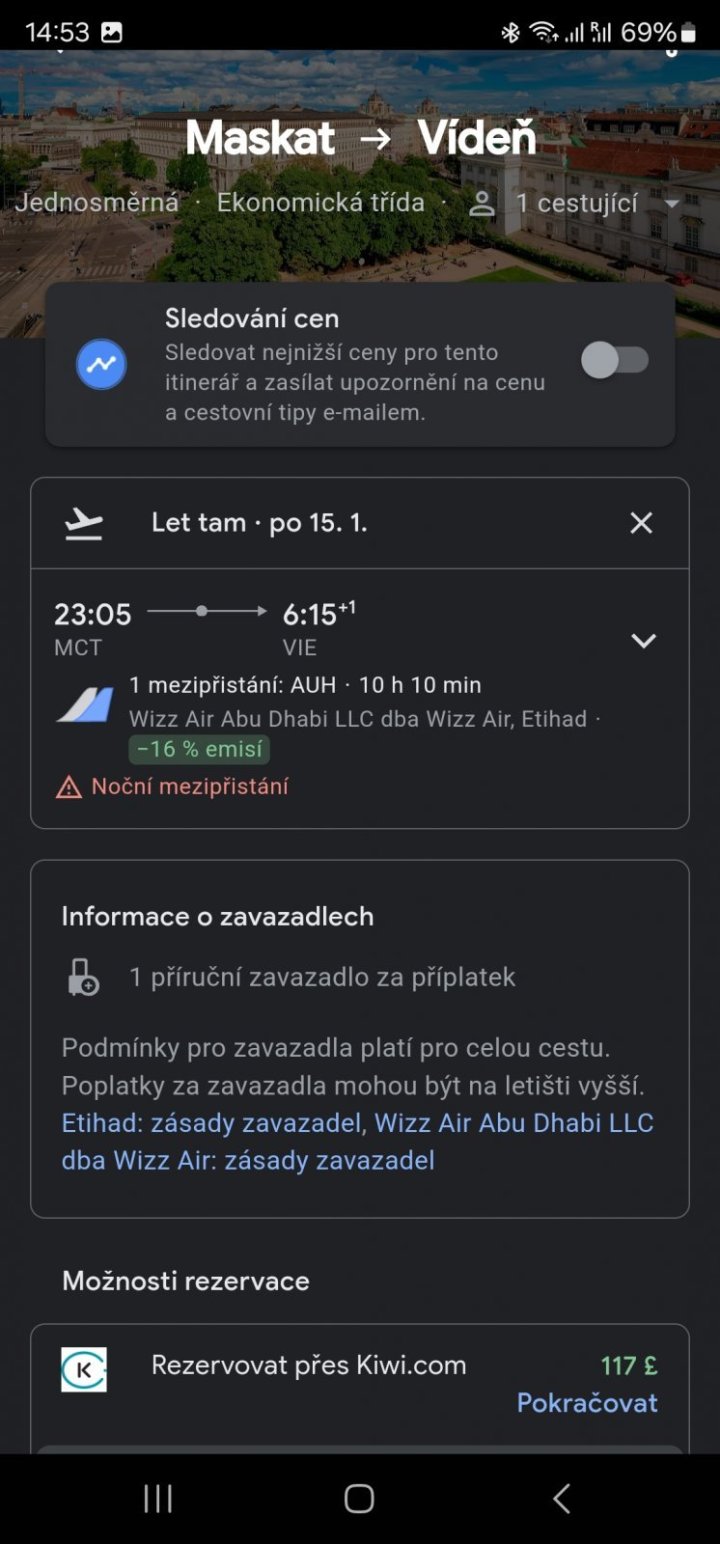
Task: Tap Pokračovat to book via Kiwi.com
Action: [587, 1403]
